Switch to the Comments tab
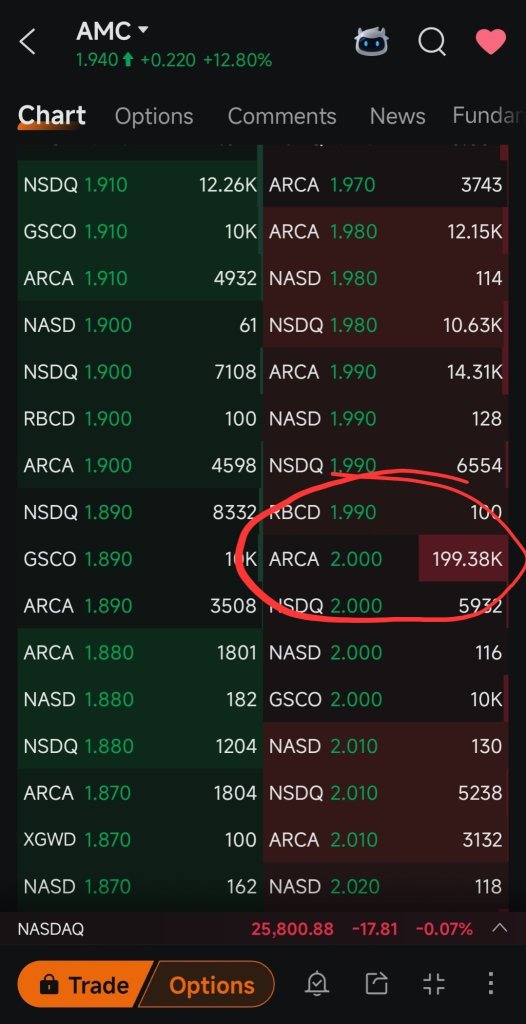 [282, 116]
